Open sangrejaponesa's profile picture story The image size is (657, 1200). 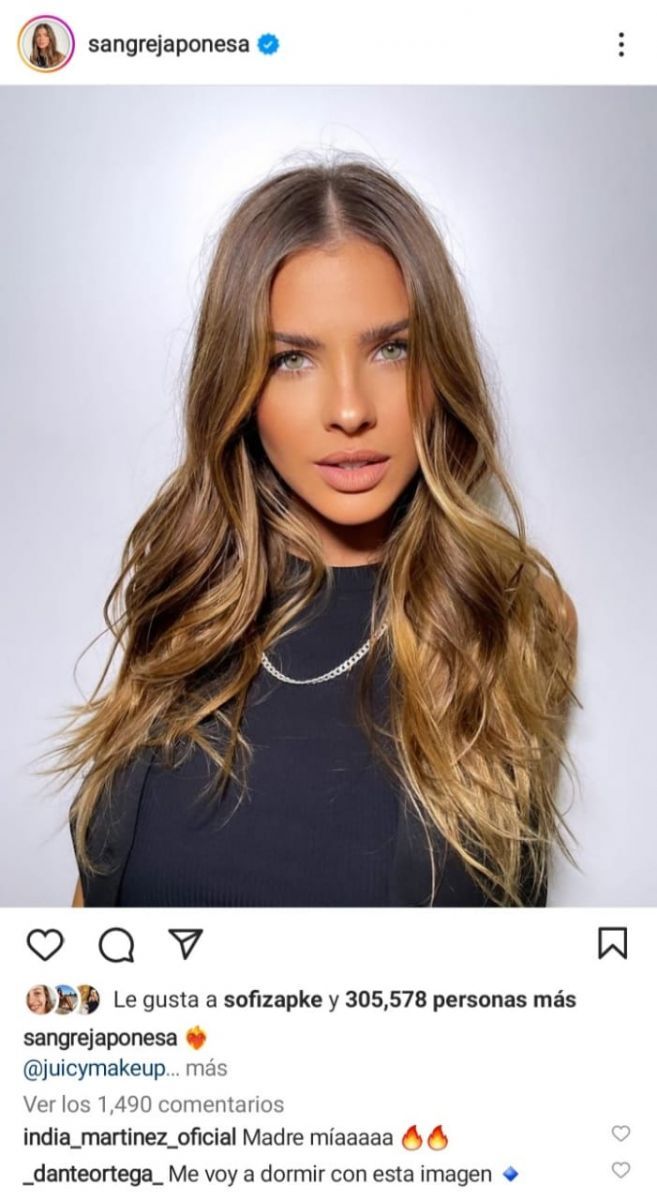(x=45, y=44)
